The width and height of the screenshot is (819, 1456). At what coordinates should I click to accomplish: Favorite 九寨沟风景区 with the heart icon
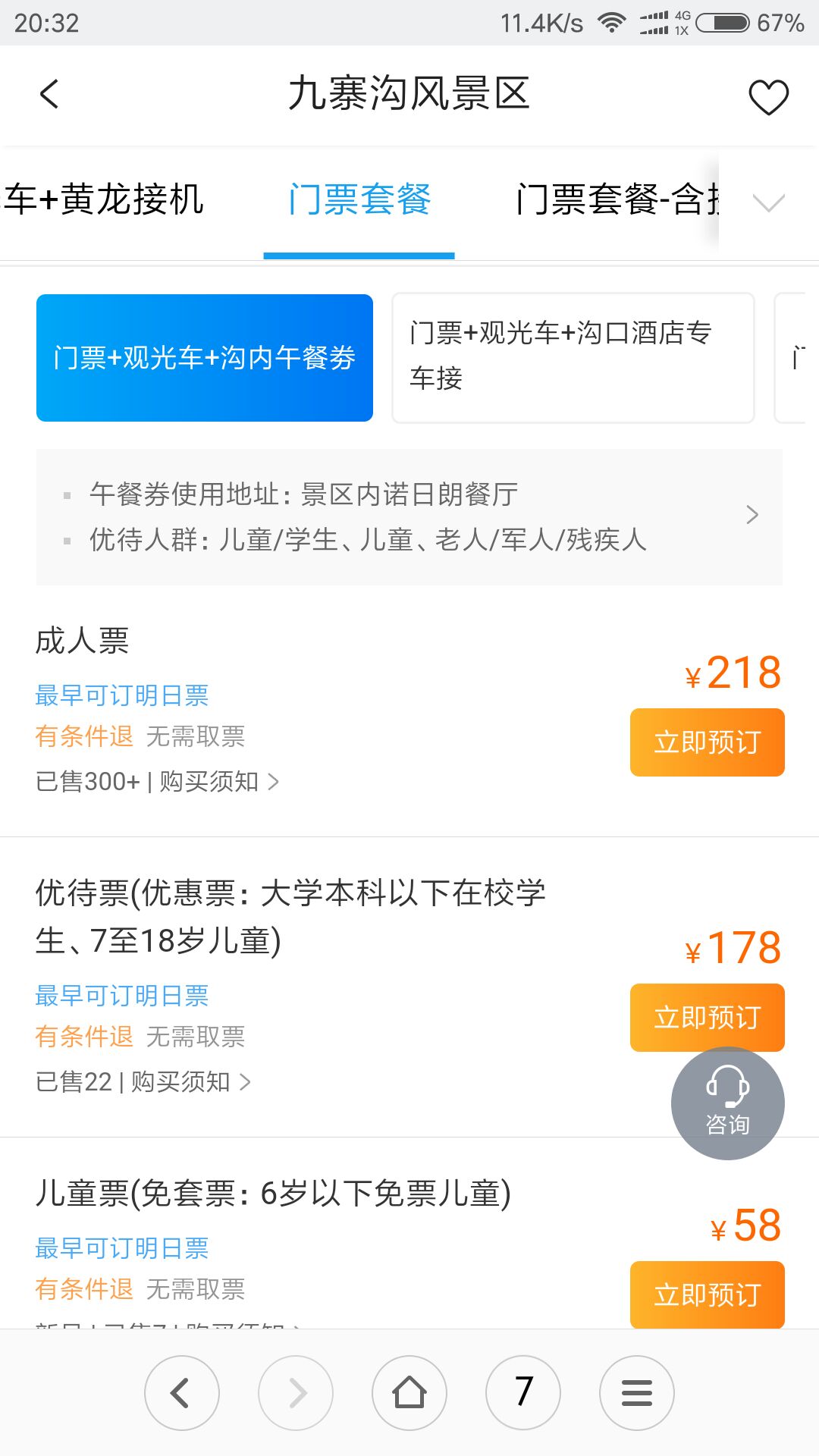pyautogui.click(x=768, y=97)
